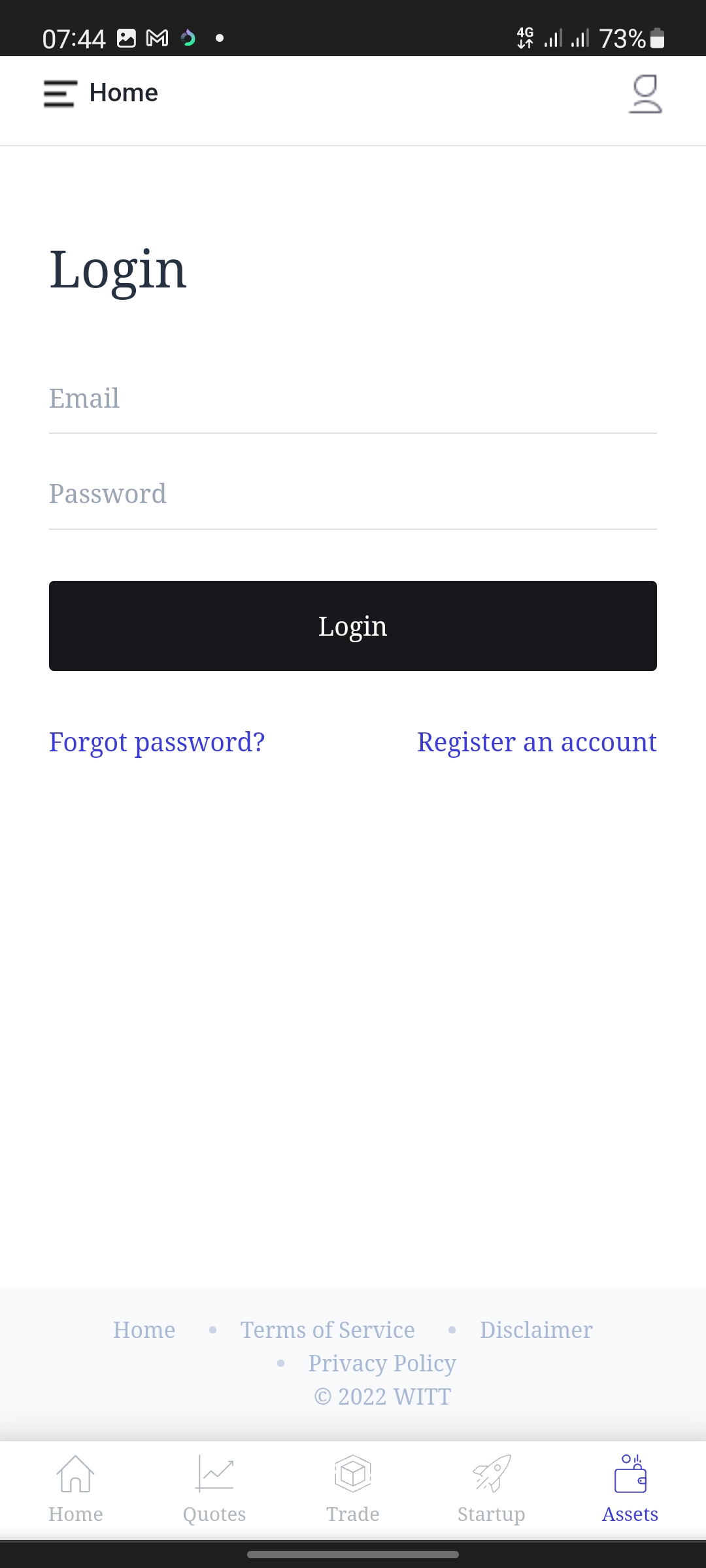Switch to the Quotes tab
Image resolution: width=706 pixels, height=1568 pixels.
214,1490
